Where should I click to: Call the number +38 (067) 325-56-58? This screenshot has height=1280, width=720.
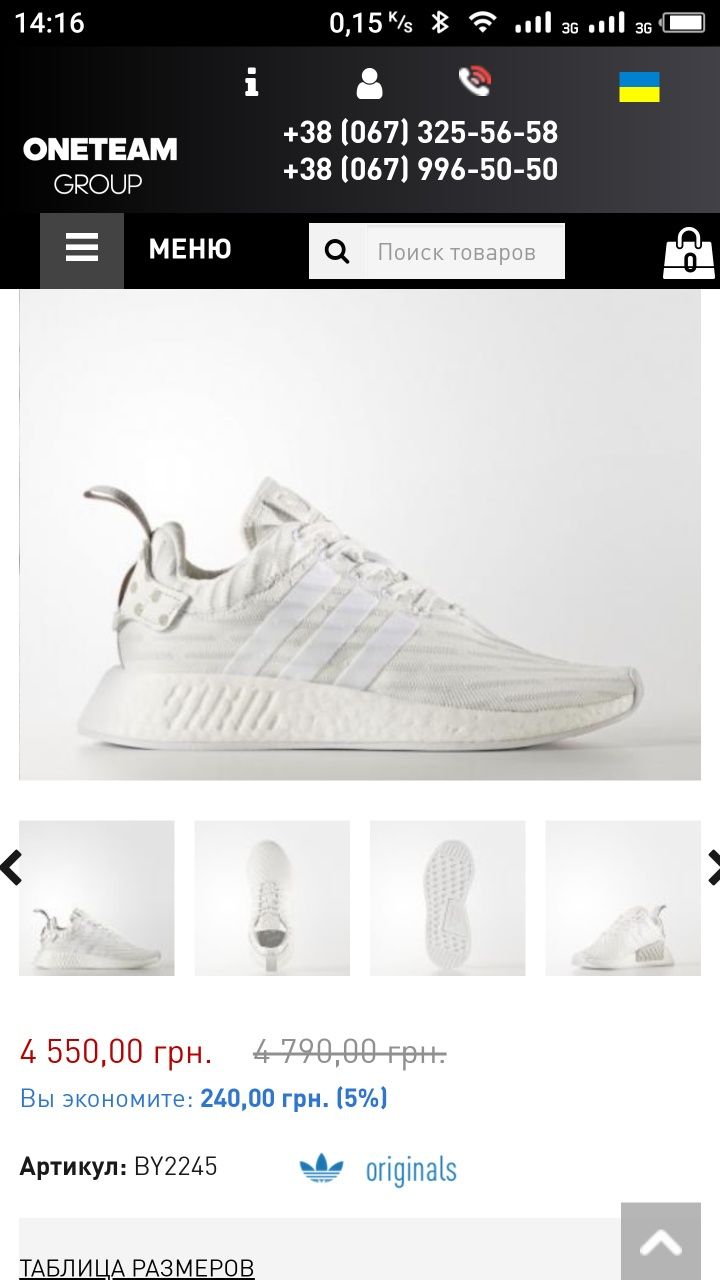[x=420, y=132]
